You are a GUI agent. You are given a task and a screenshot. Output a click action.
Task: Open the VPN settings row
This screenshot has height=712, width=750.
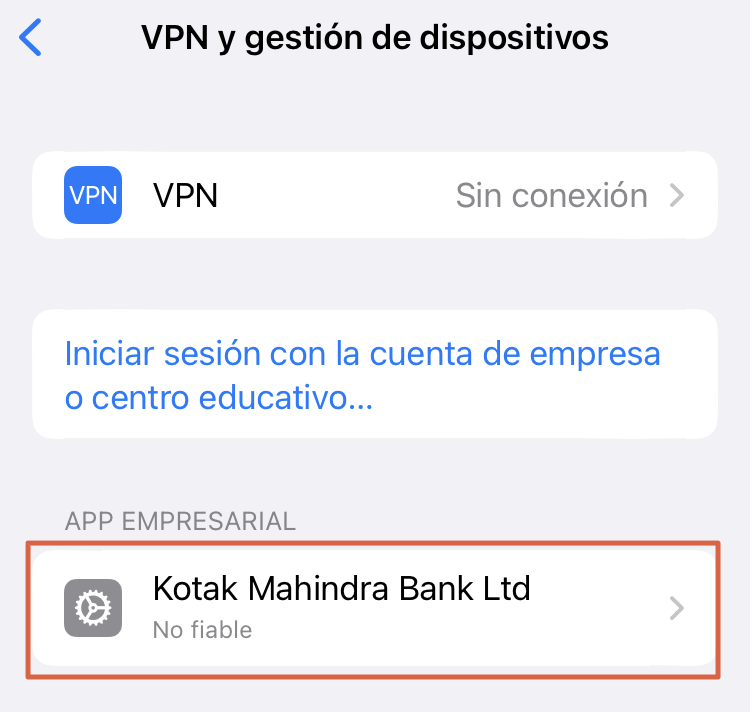click(x=374, y=195)
